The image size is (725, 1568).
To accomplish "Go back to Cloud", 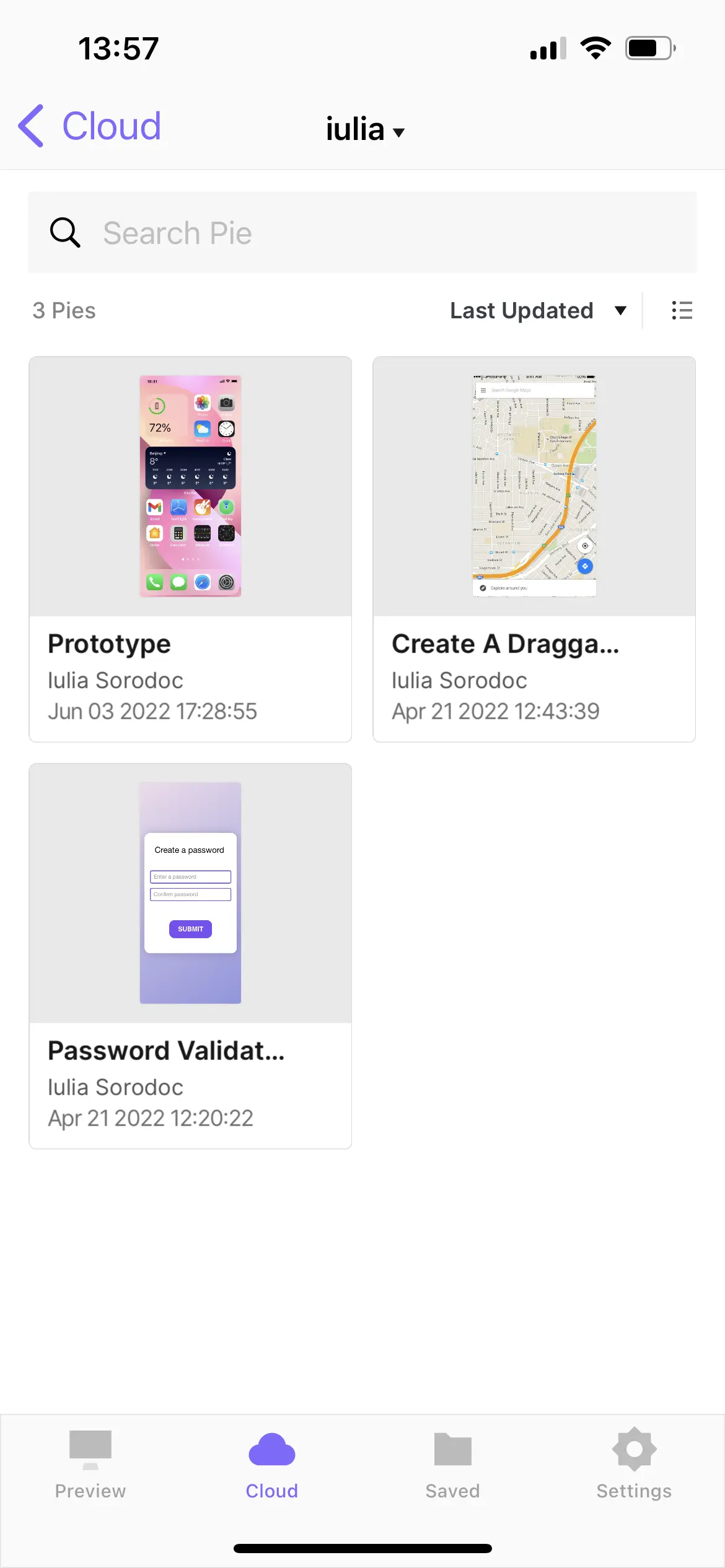I will 90,126.
